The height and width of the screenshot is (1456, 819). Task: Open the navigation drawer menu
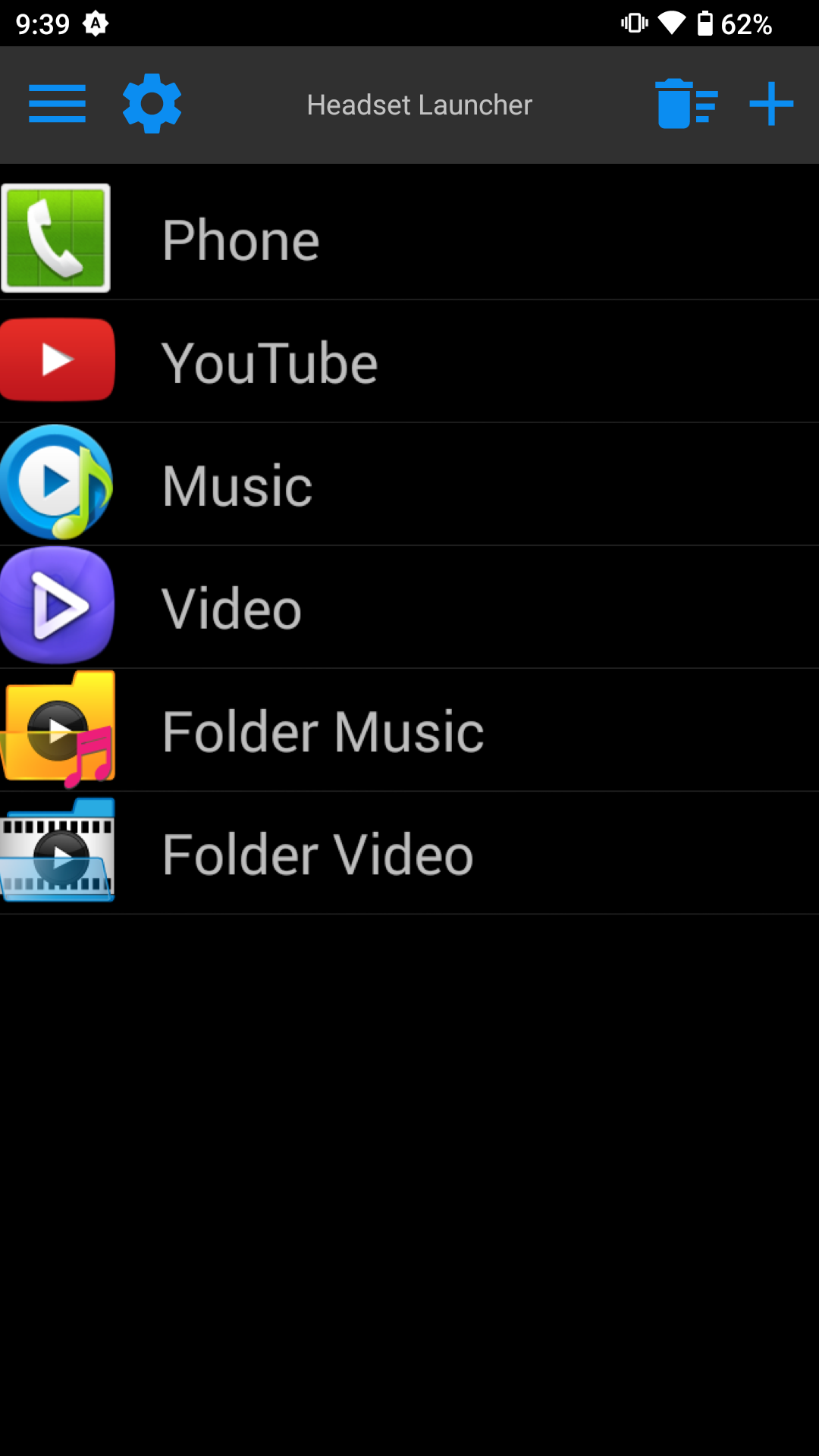click(57, 105)
